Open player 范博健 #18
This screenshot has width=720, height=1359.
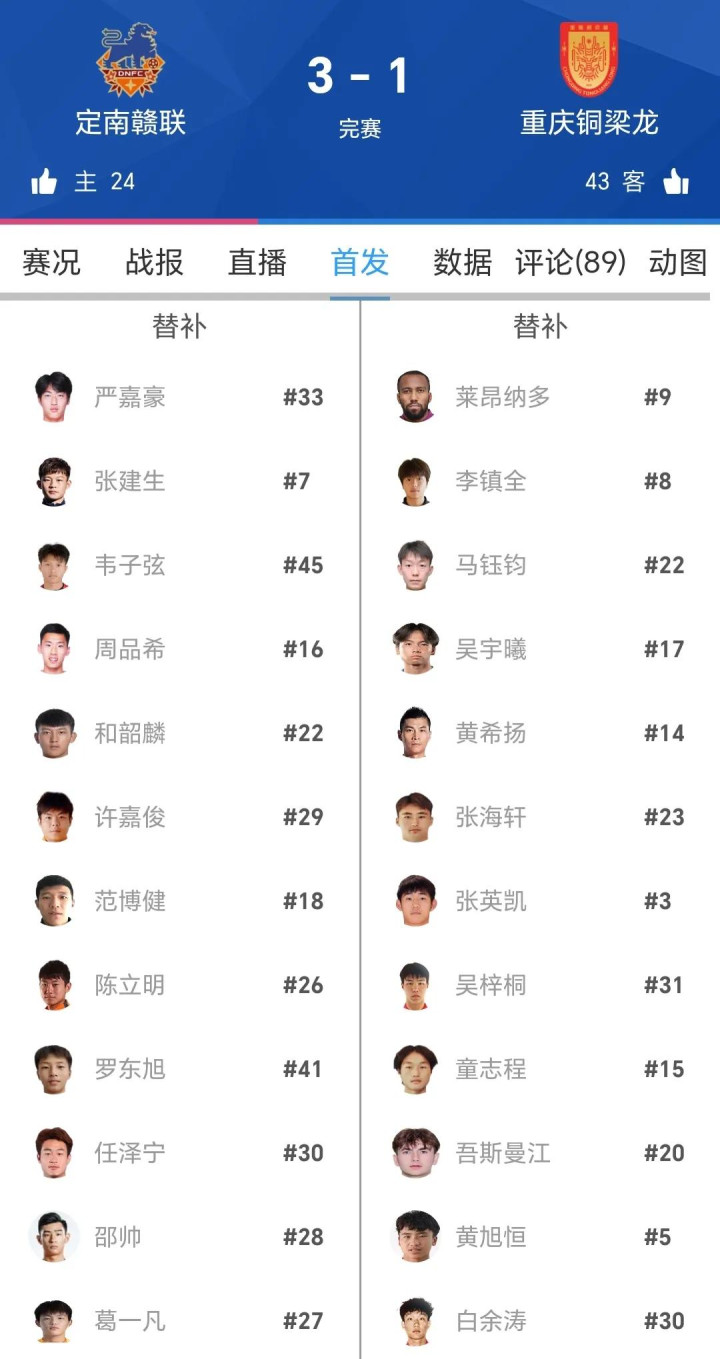tap(180, 901)
